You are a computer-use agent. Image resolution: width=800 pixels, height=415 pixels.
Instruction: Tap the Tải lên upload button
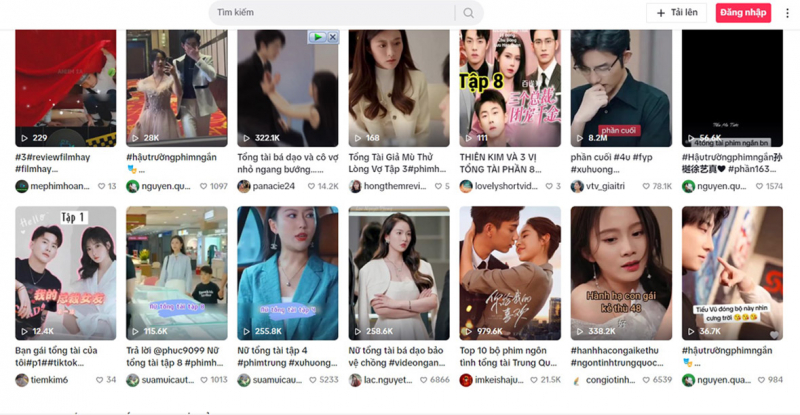677,13
